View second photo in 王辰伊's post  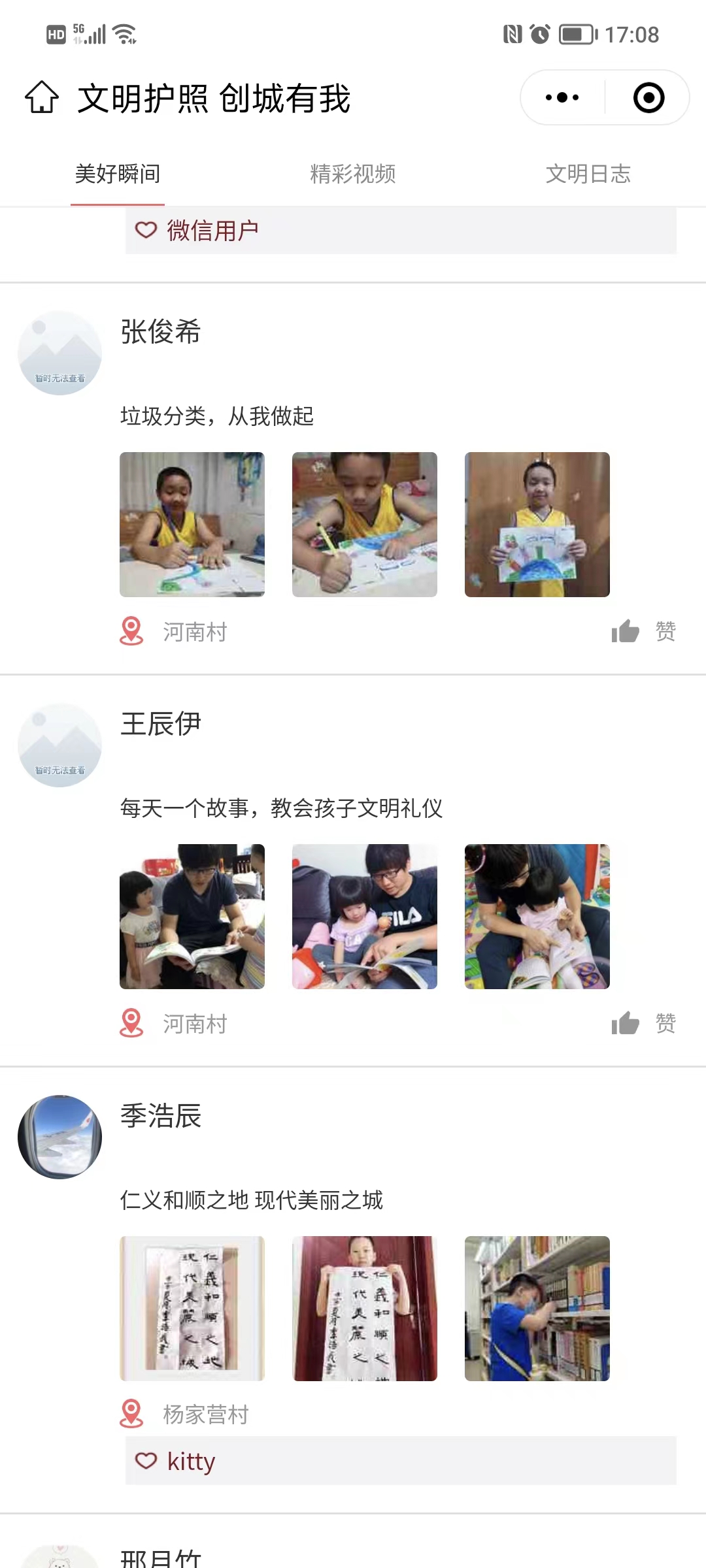[x=365, y=917]
